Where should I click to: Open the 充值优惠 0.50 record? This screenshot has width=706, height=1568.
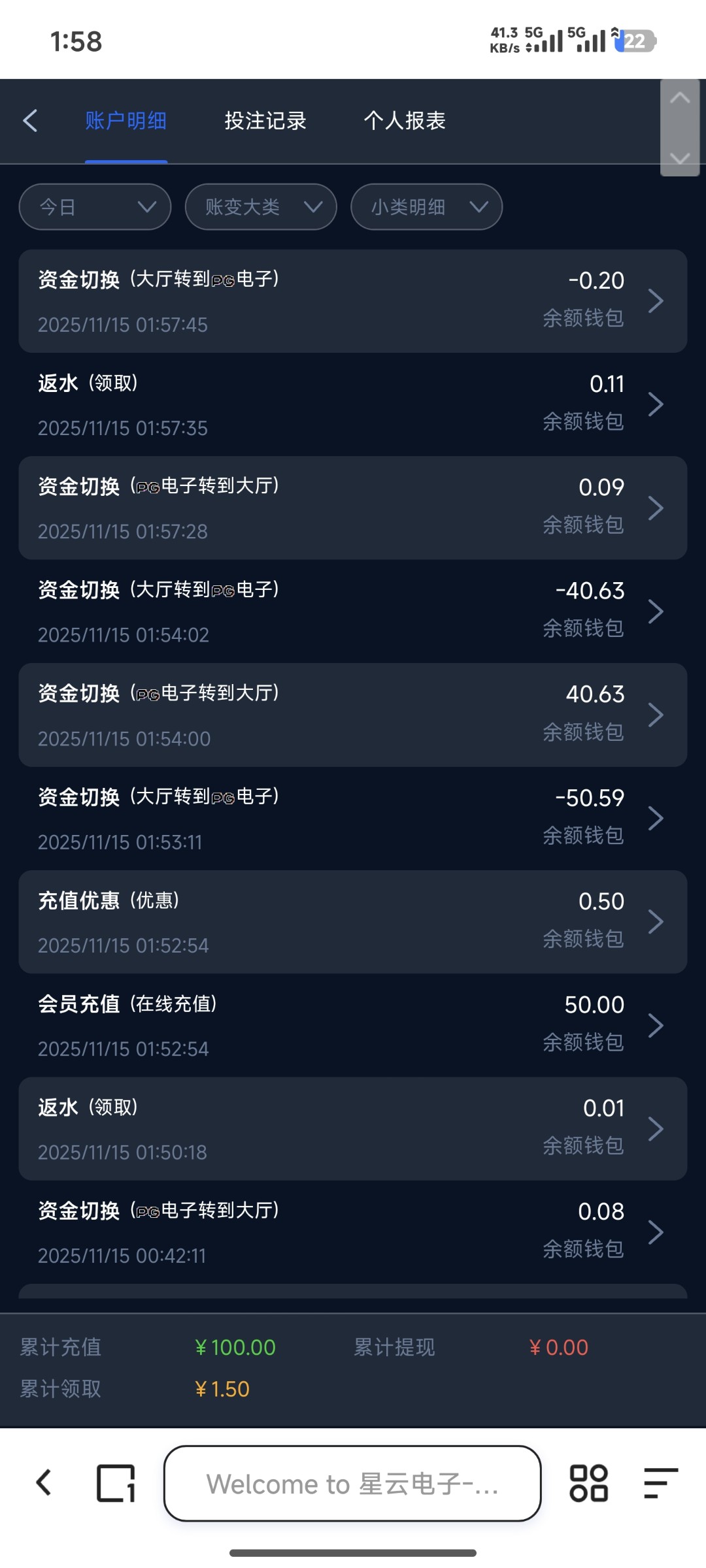pyautogui.click(x=353, y=922)
